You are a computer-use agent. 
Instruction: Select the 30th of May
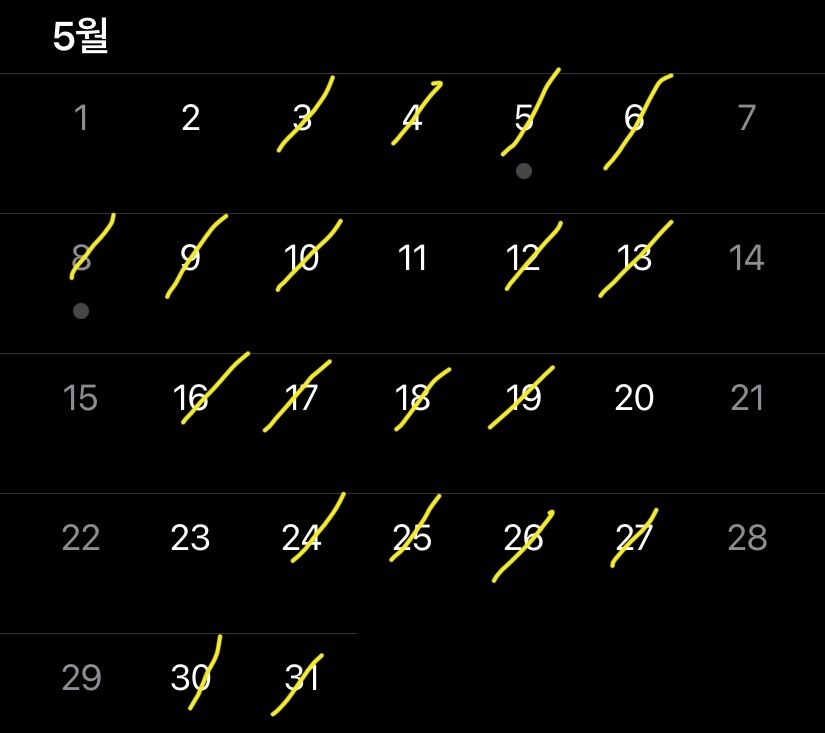click(x=191, y=679)
